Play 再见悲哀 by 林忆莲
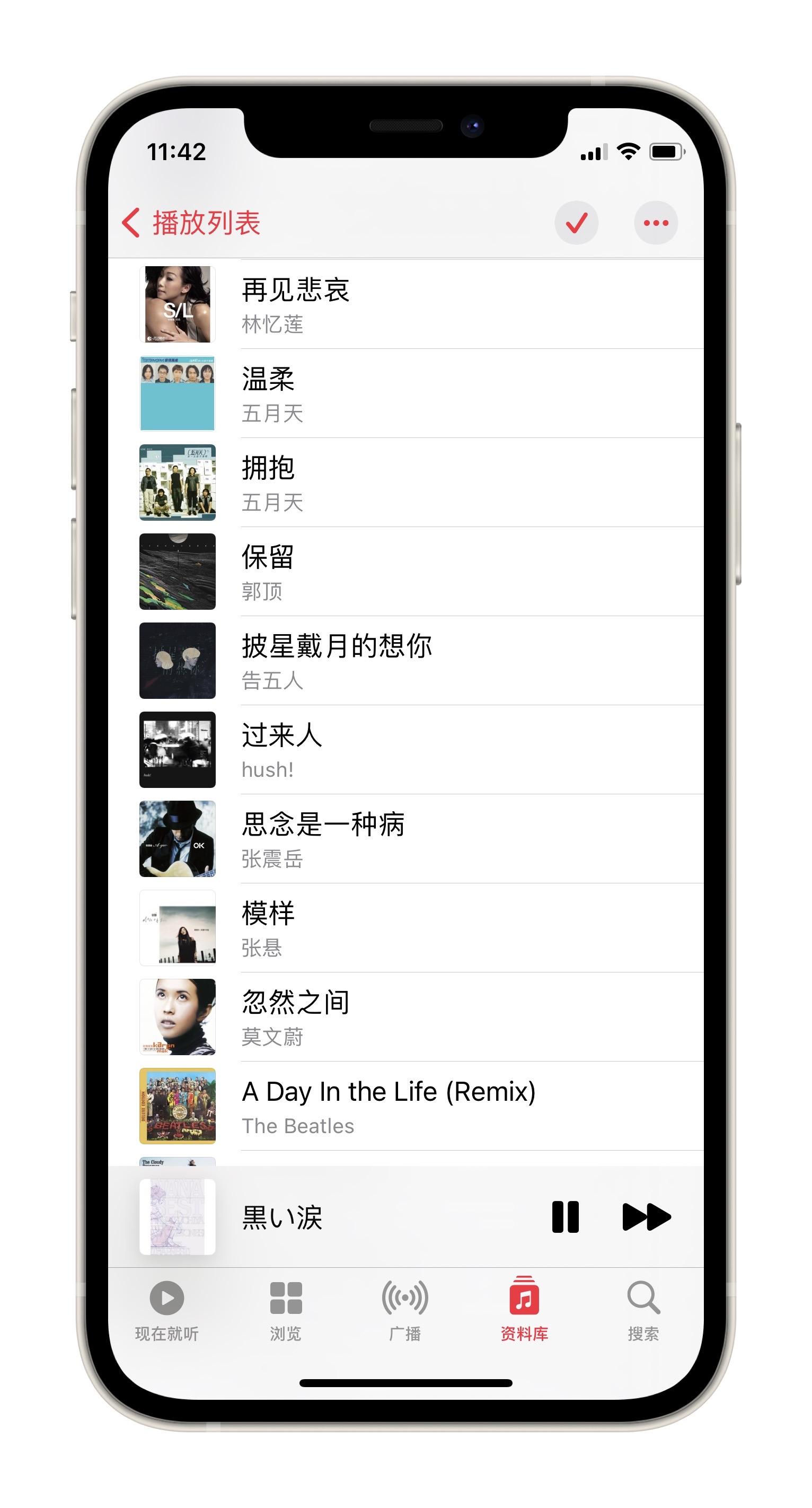812x1508 pixels. click(410, 305)
